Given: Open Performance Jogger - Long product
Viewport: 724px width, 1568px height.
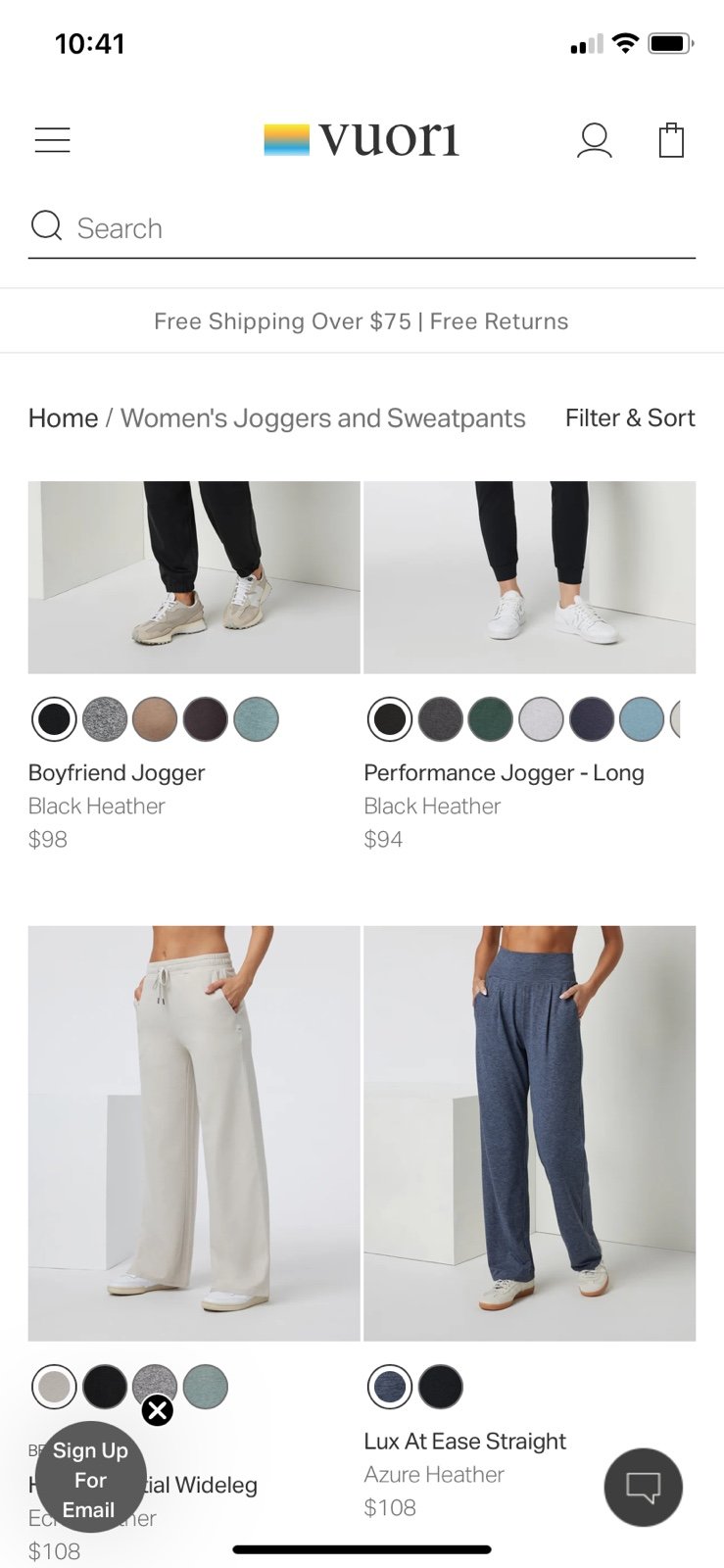Looking at the screenshot, I should pyautogui.click(x=504, y=773).
